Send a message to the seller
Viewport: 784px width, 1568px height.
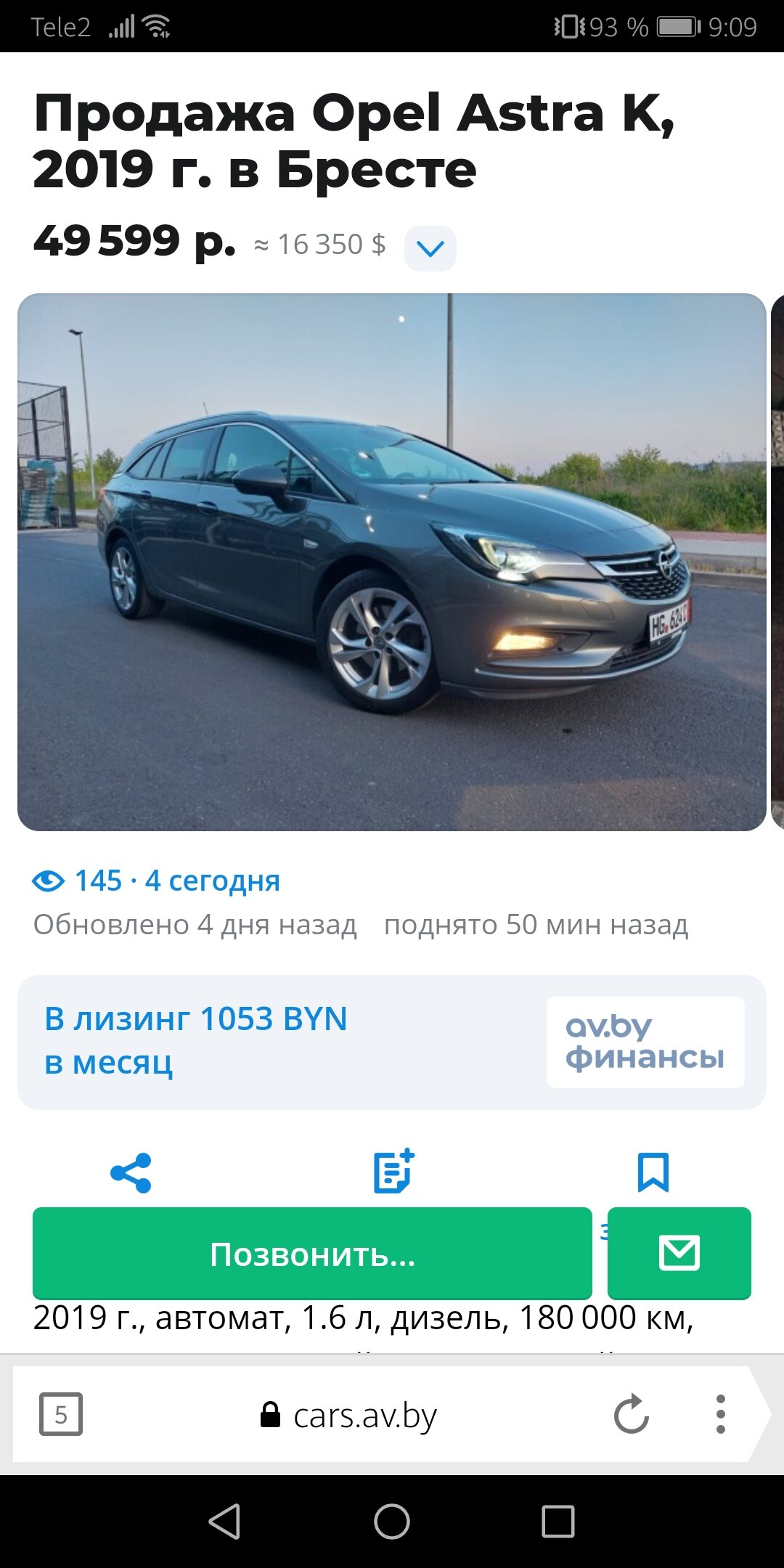[679, 1254]
